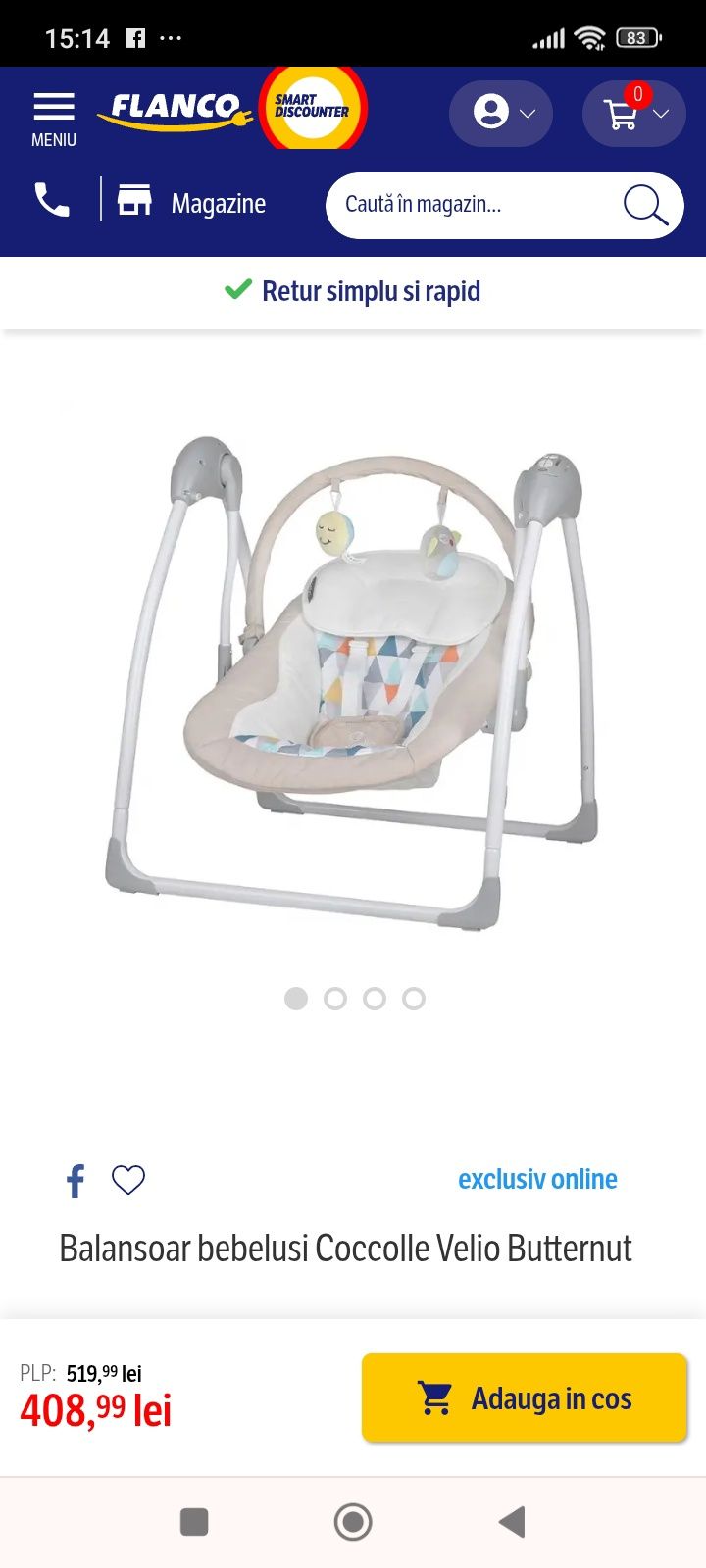The width and height of the screenshot is (706, 1568).
Task: Go to Flanco home via logo
Action: pos(175,110)
